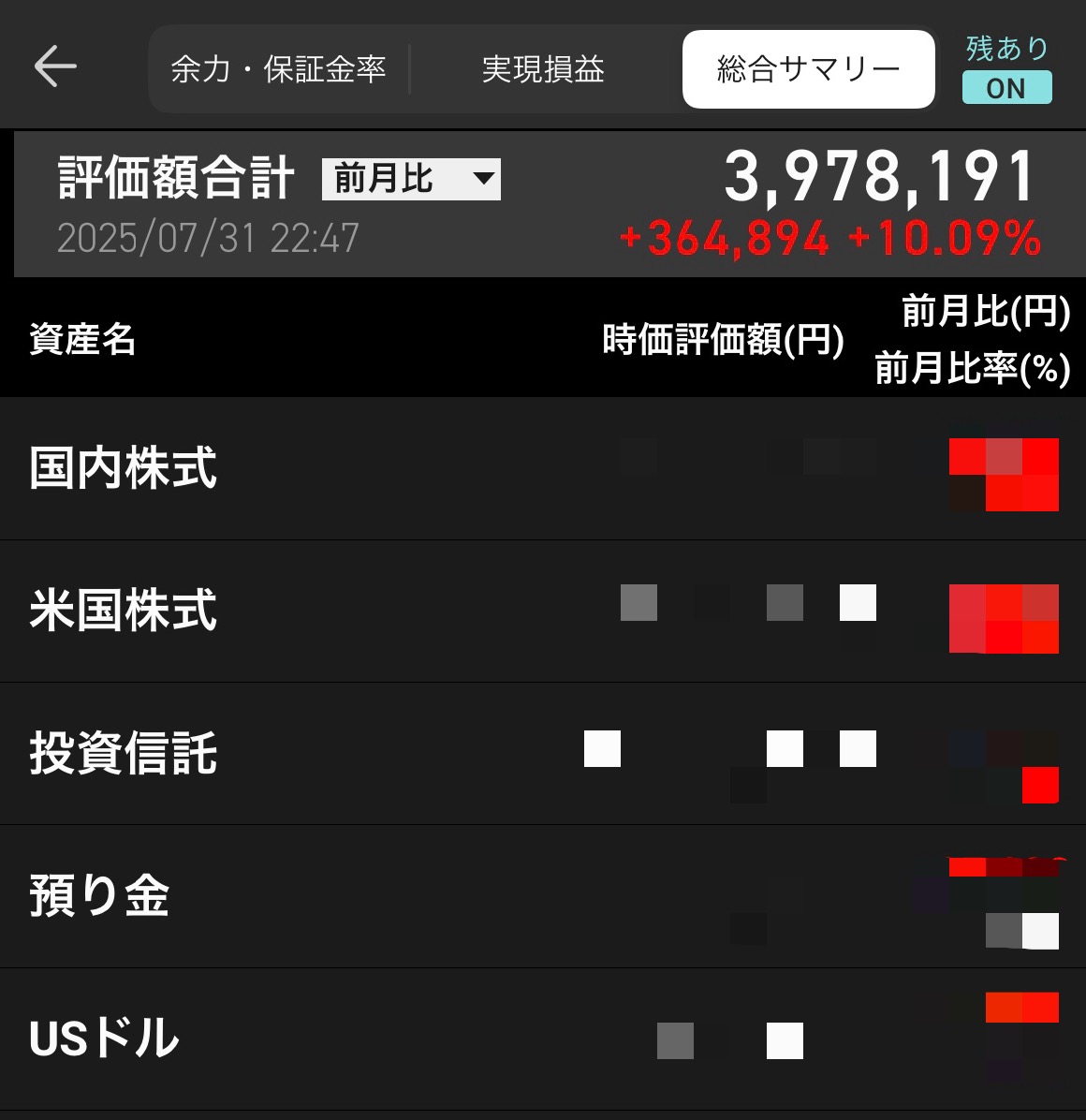
Task: Open the 前月比 comparison dropdown
Action: [411, 179]
